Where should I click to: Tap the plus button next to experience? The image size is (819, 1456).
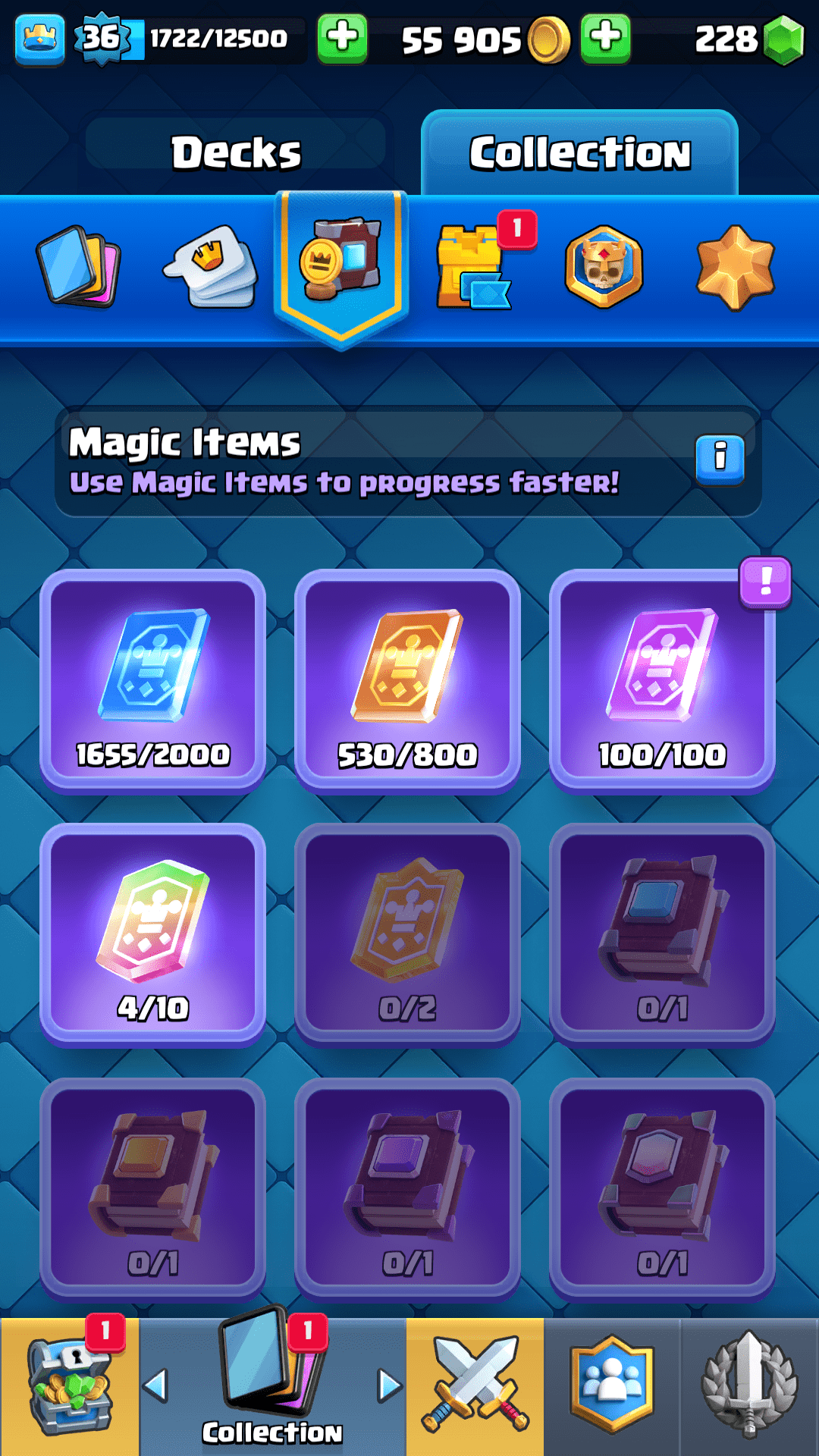click(x=342, y=38)
